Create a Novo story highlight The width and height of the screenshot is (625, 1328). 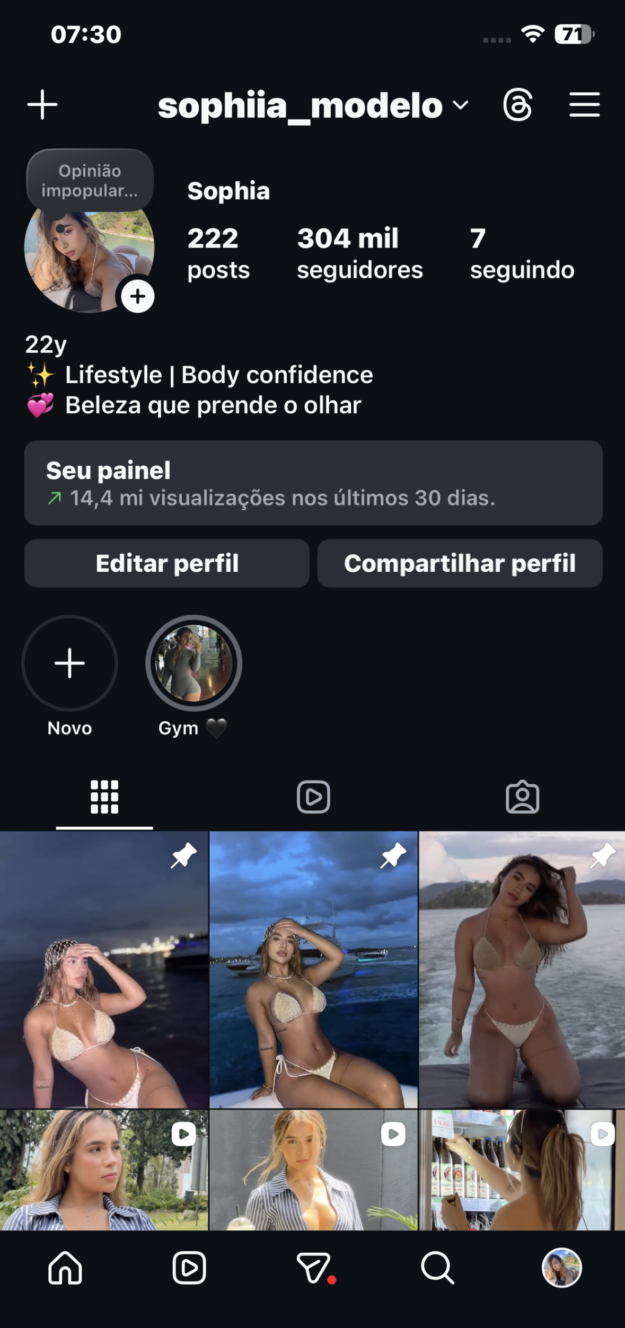coord(70,663)
